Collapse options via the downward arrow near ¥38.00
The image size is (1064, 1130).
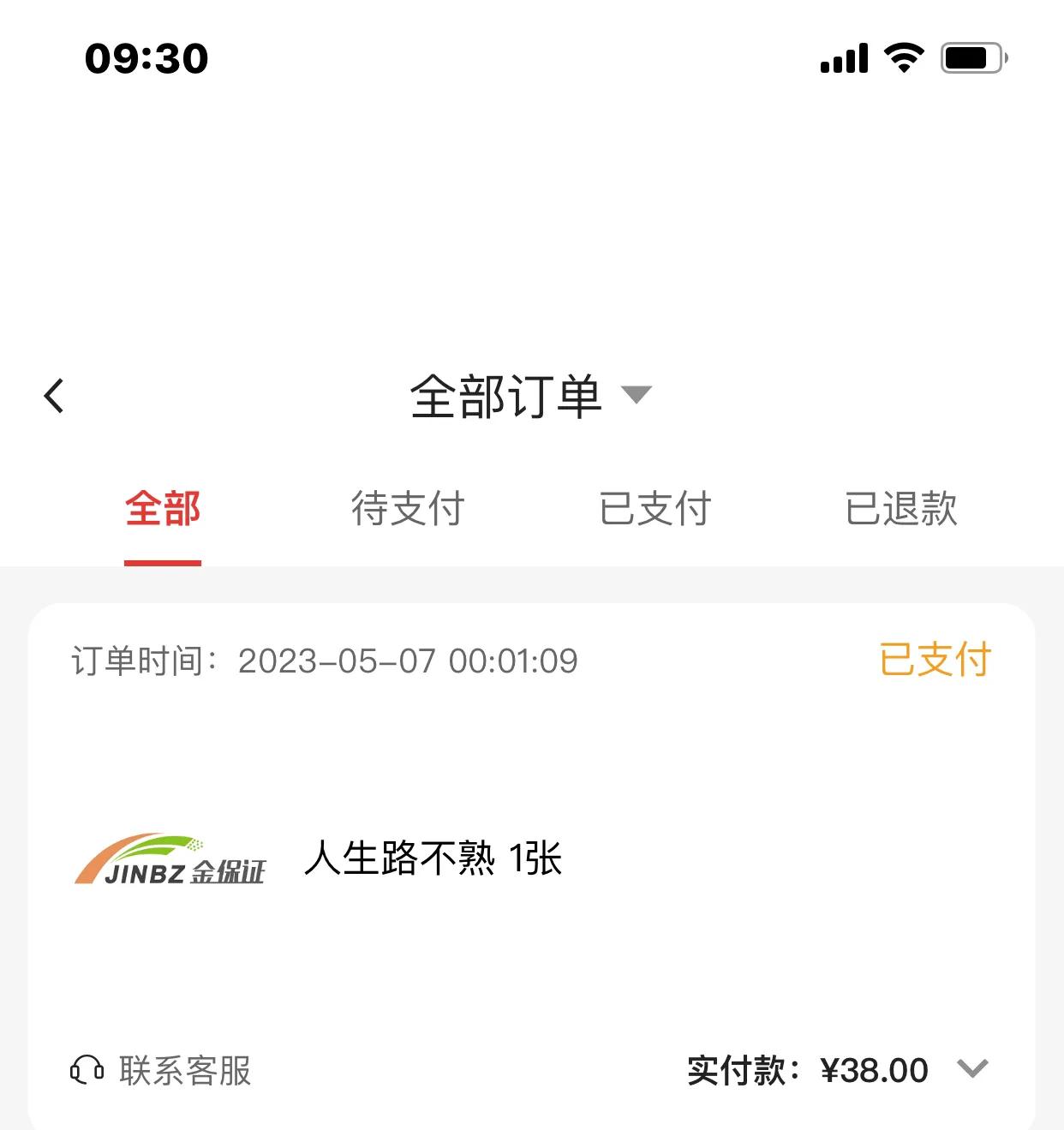pyautogui.click(x=971, y=1068)
